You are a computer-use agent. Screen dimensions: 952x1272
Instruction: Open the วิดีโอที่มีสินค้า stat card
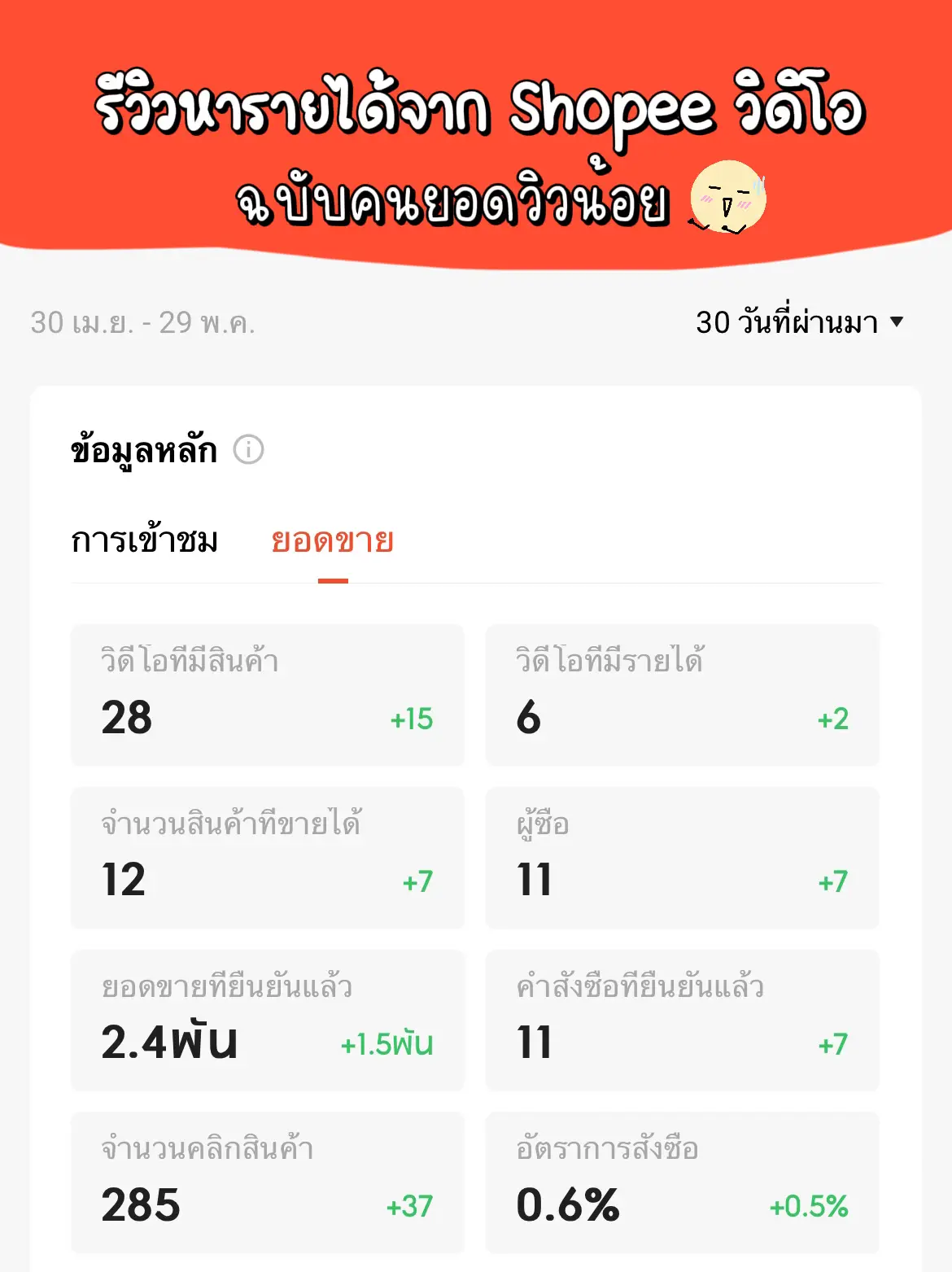(268, 695)
